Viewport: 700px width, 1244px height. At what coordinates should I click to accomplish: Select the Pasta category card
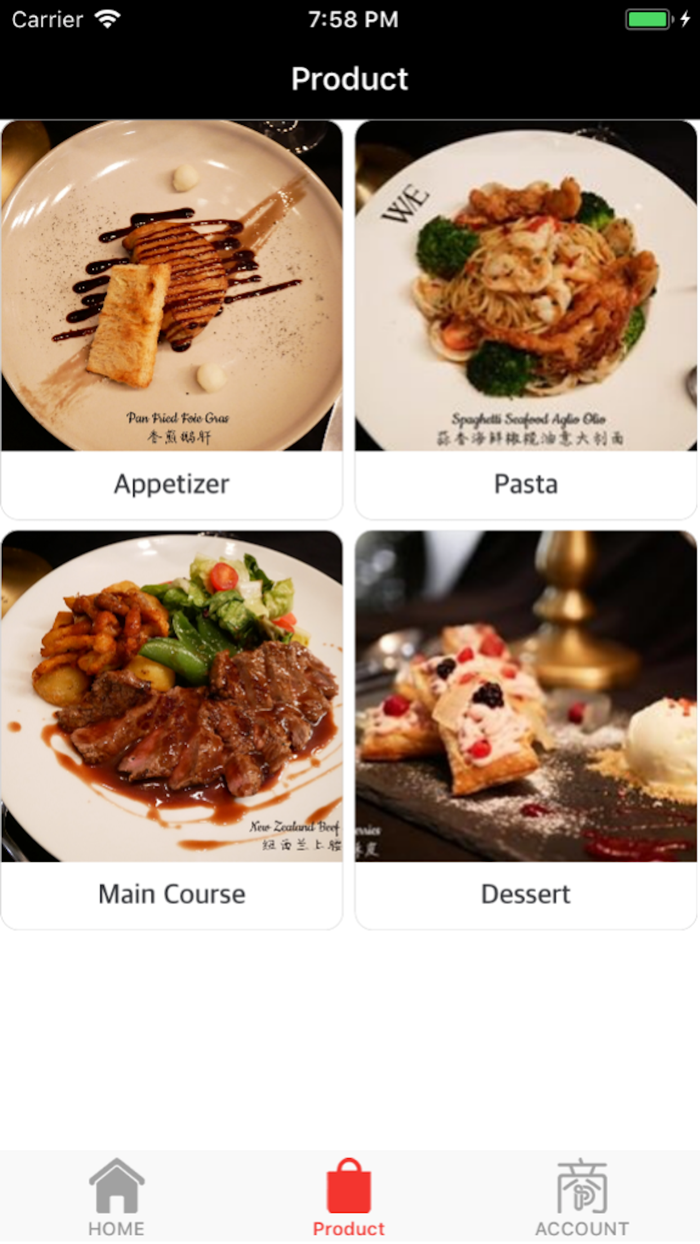(526, 320)
